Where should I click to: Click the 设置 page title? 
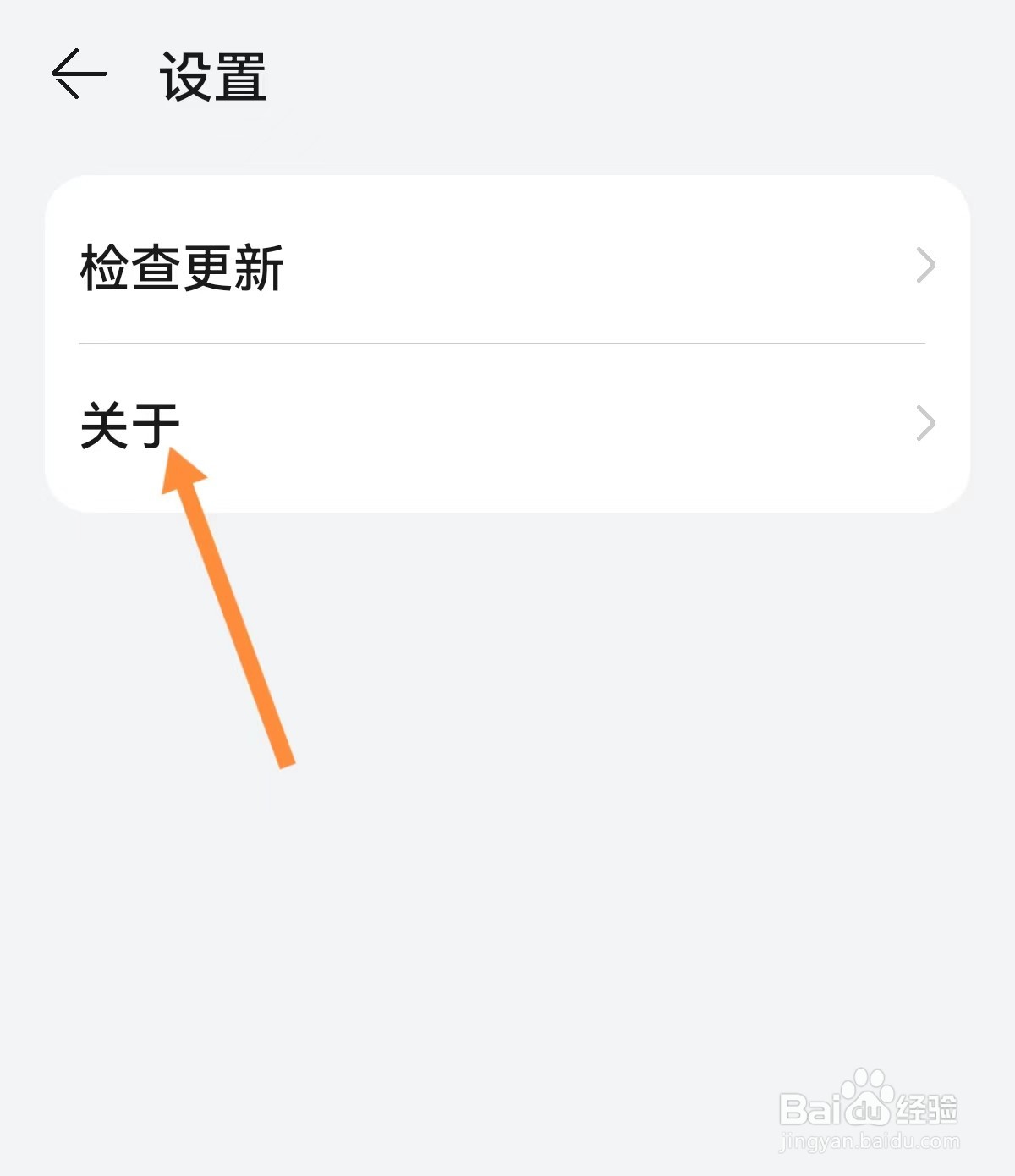coord(214,74)
